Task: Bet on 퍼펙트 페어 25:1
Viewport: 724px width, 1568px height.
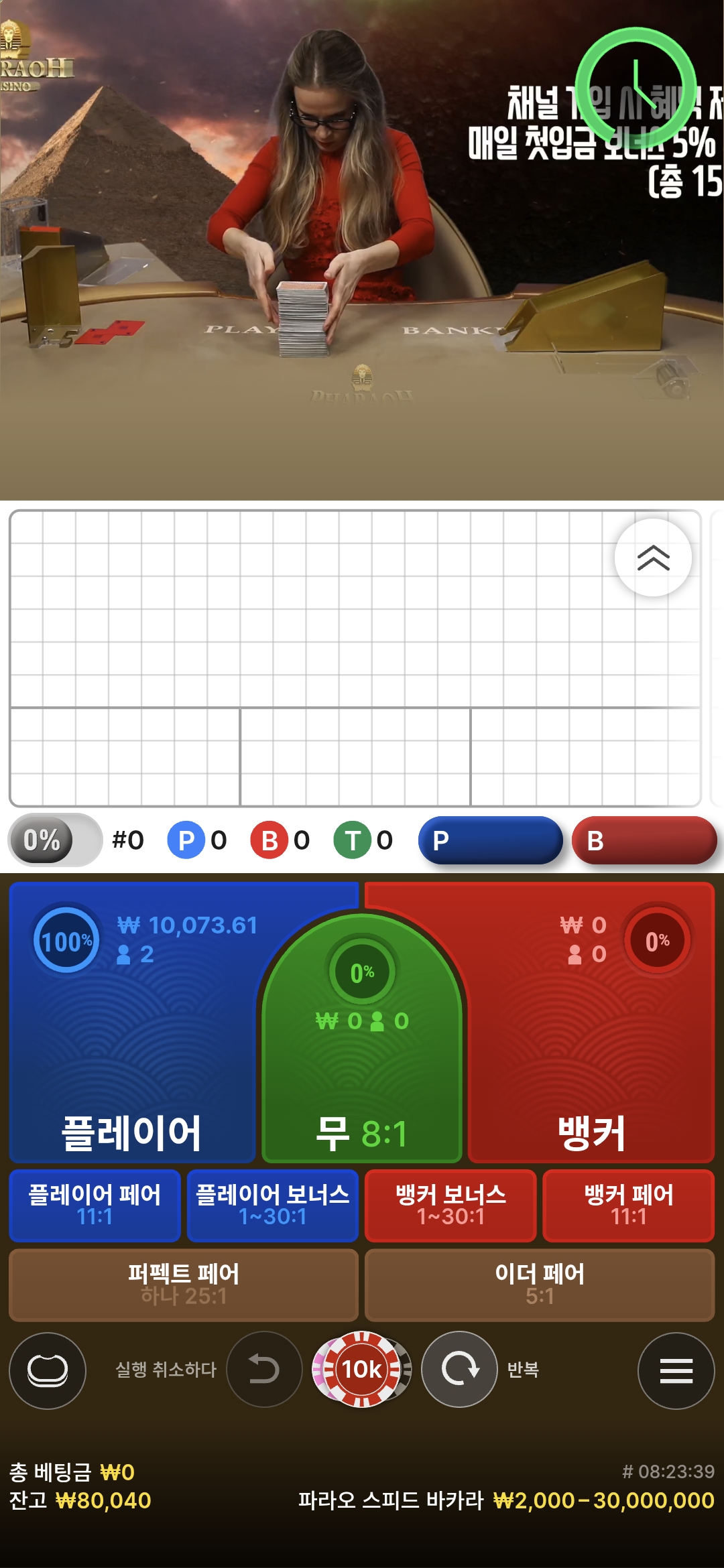Action: pos(184,1285)
